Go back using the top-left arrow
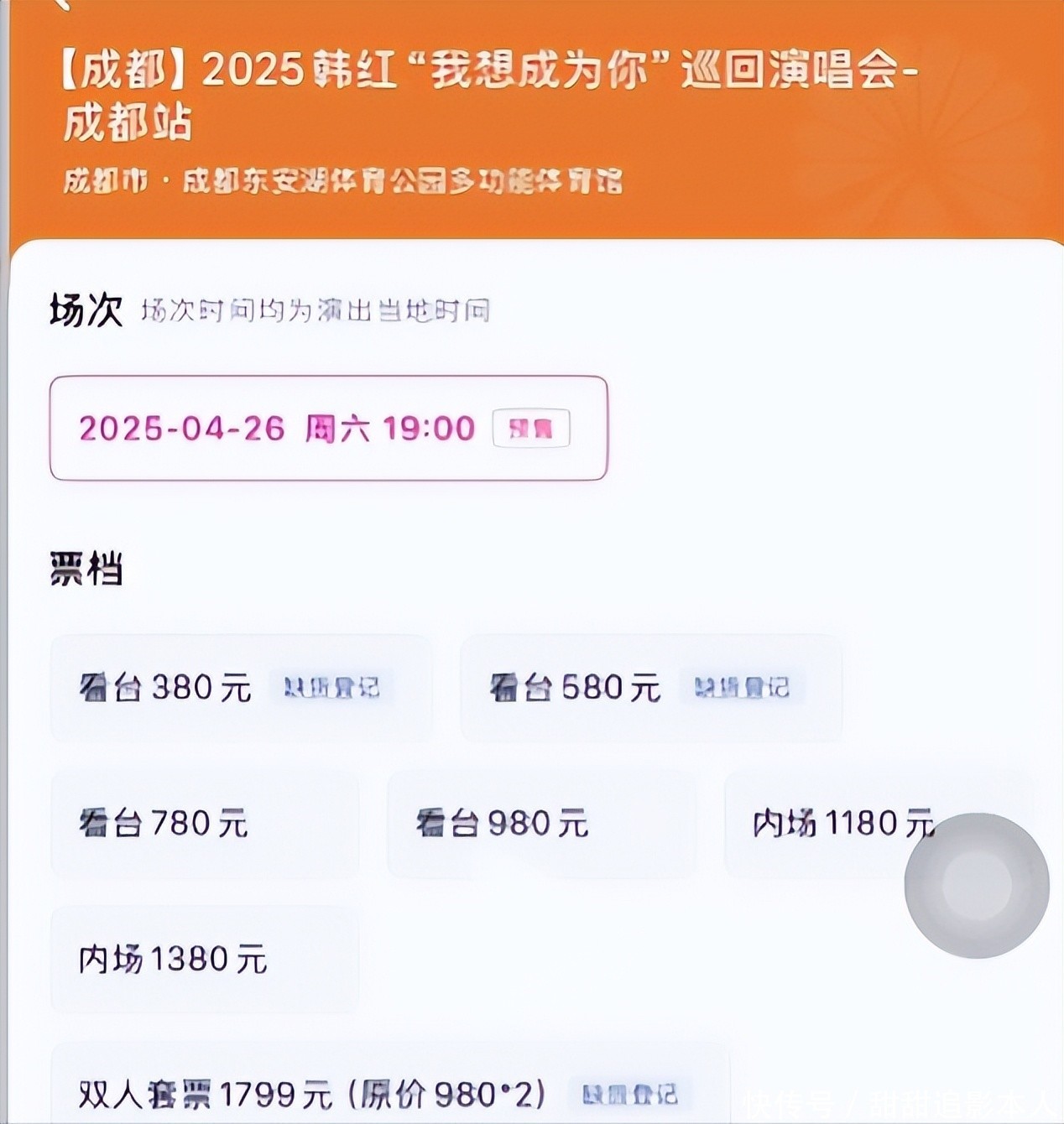 pyautogui.click(x=60, y=4)
